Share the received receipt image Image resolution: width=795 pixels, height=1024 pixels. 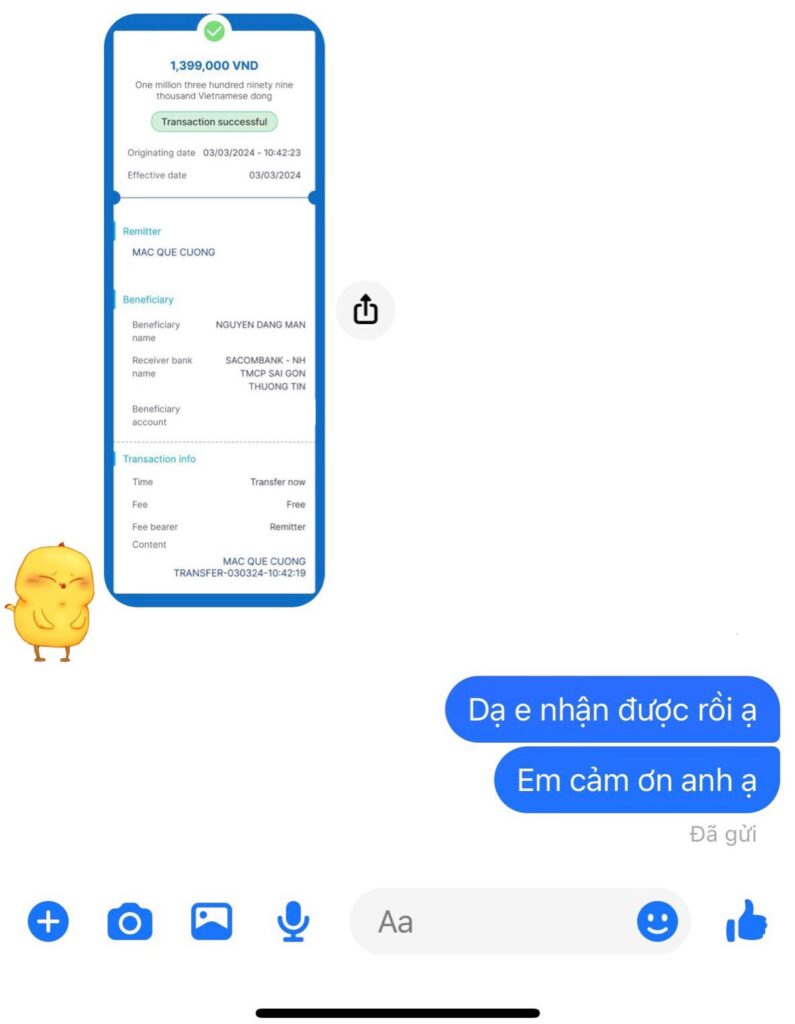(366, 311)
